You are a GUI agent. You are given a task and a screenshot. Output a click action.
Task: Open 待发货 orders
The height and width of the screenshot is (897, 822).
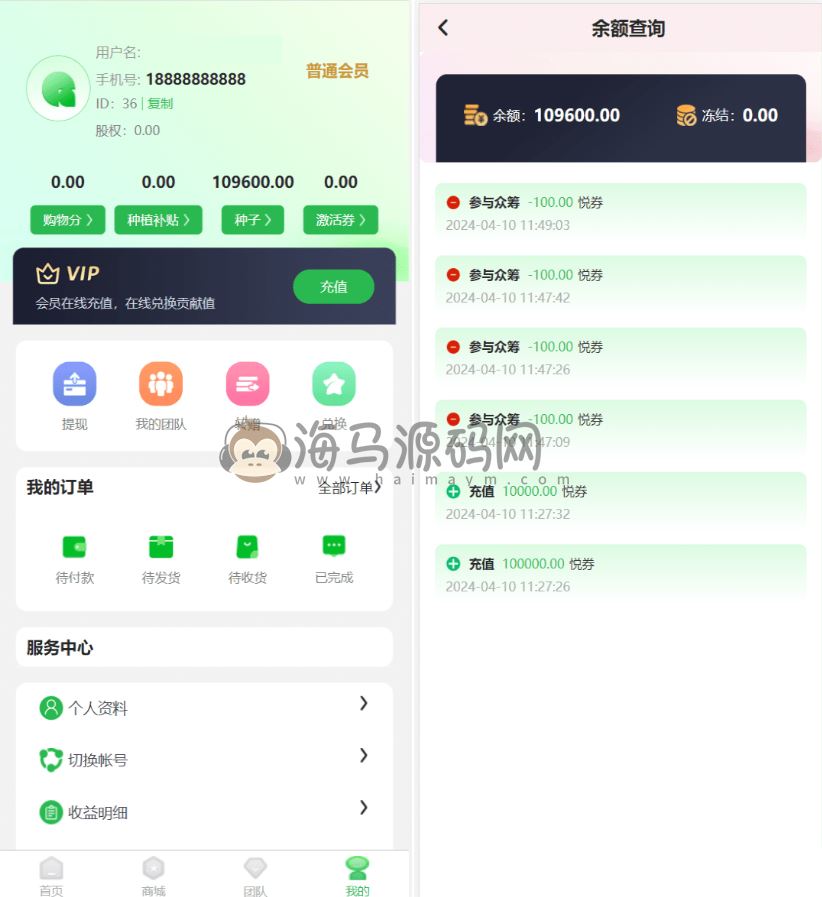pyautogui.click(x=160, y=558)
